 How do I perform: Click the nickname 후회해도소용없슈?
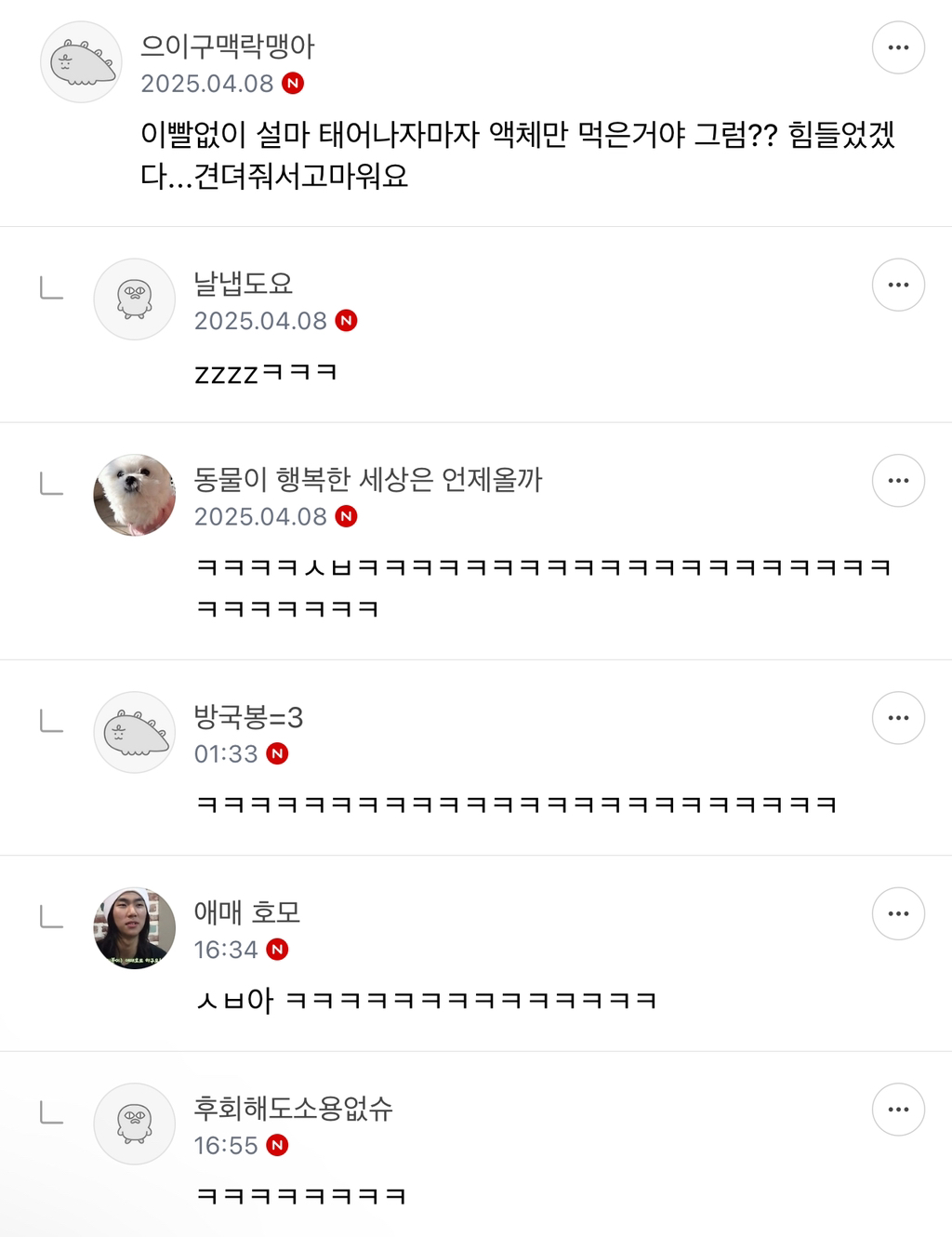[x=293, y=1110]
